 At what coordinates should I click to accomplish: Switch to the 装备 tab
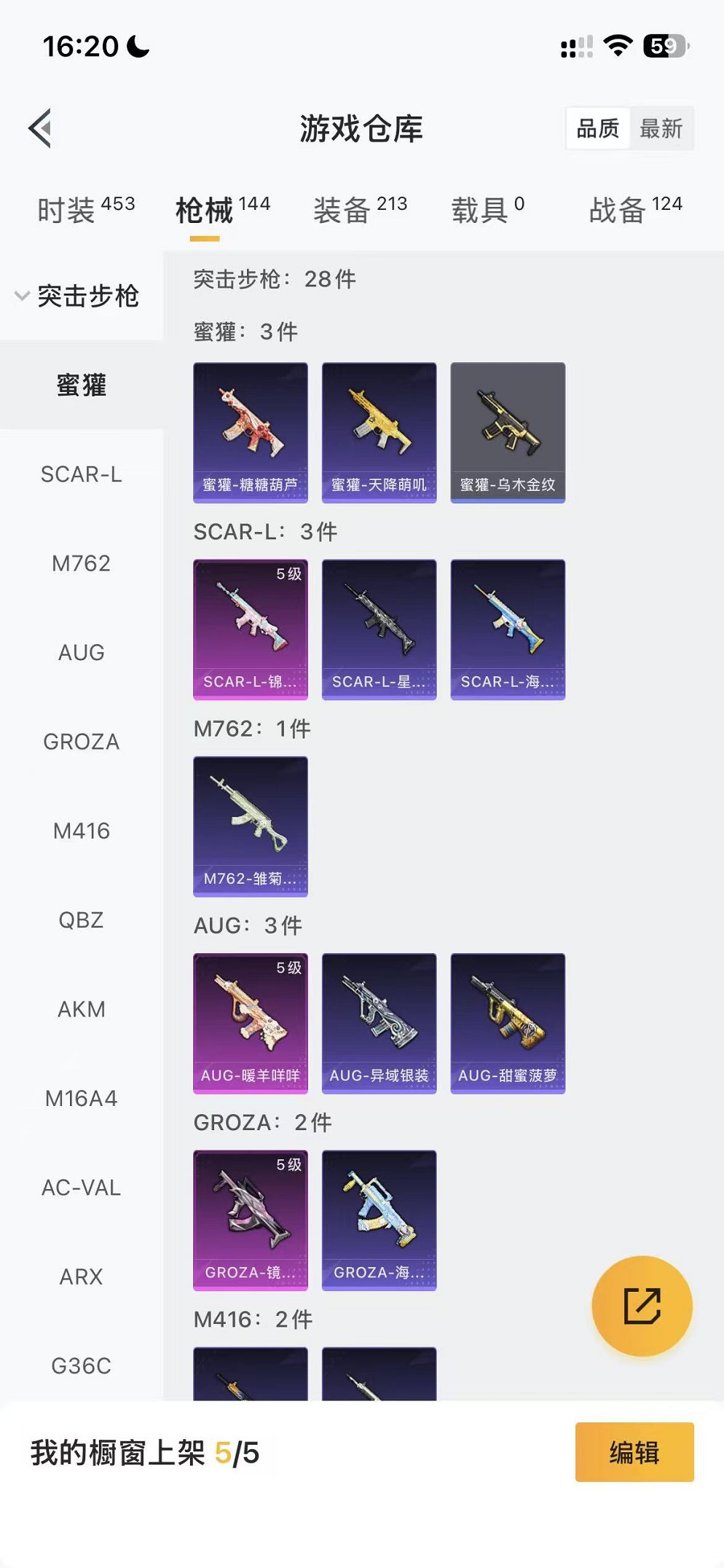(360, 210)
